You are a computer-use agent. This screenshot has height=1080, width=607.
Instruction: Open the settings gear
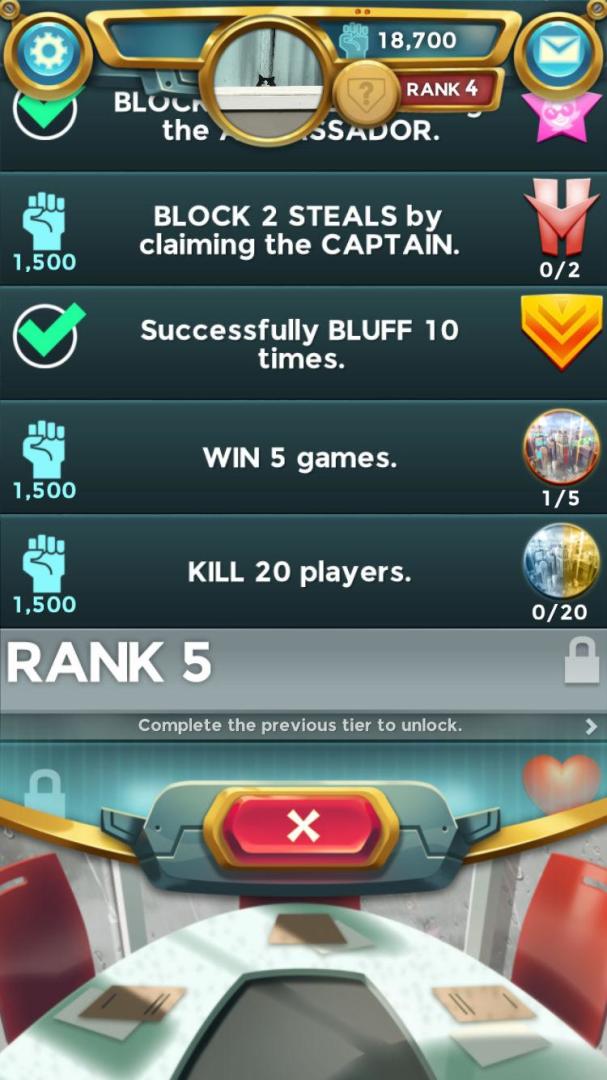[x=46, y=51]
